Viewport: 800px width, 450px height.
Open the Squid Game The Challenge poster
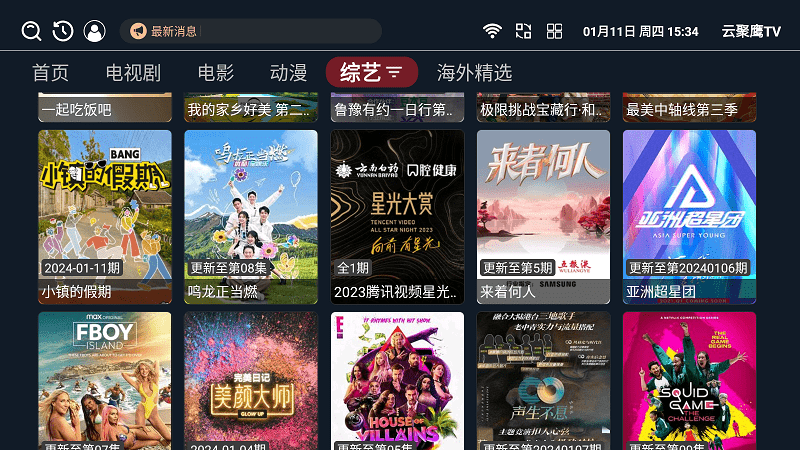pyautogui.click(x=689, y=380)
